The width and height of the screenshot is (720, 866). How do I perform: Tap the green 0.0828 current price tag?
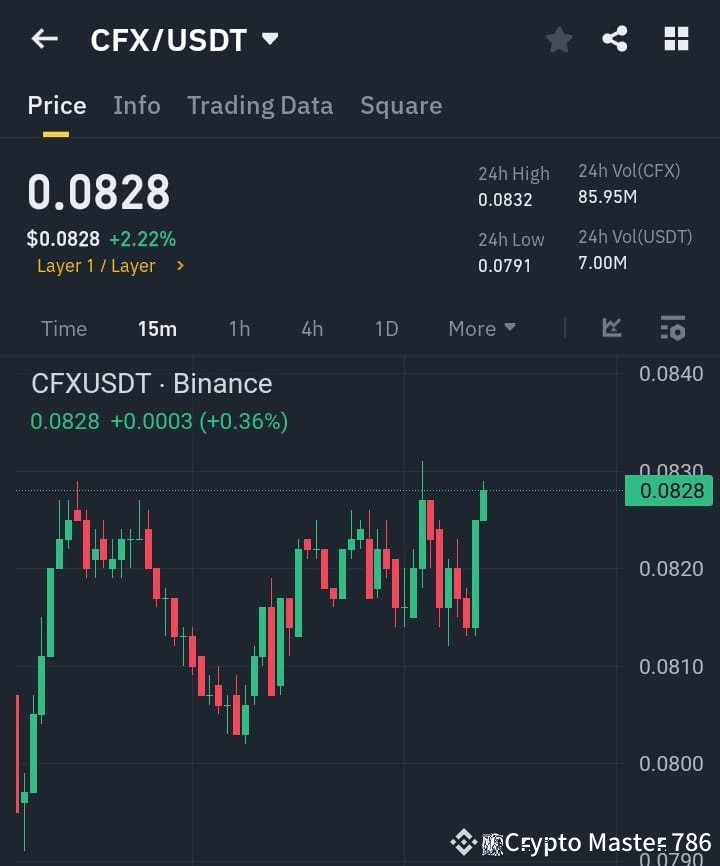point(668,491)
